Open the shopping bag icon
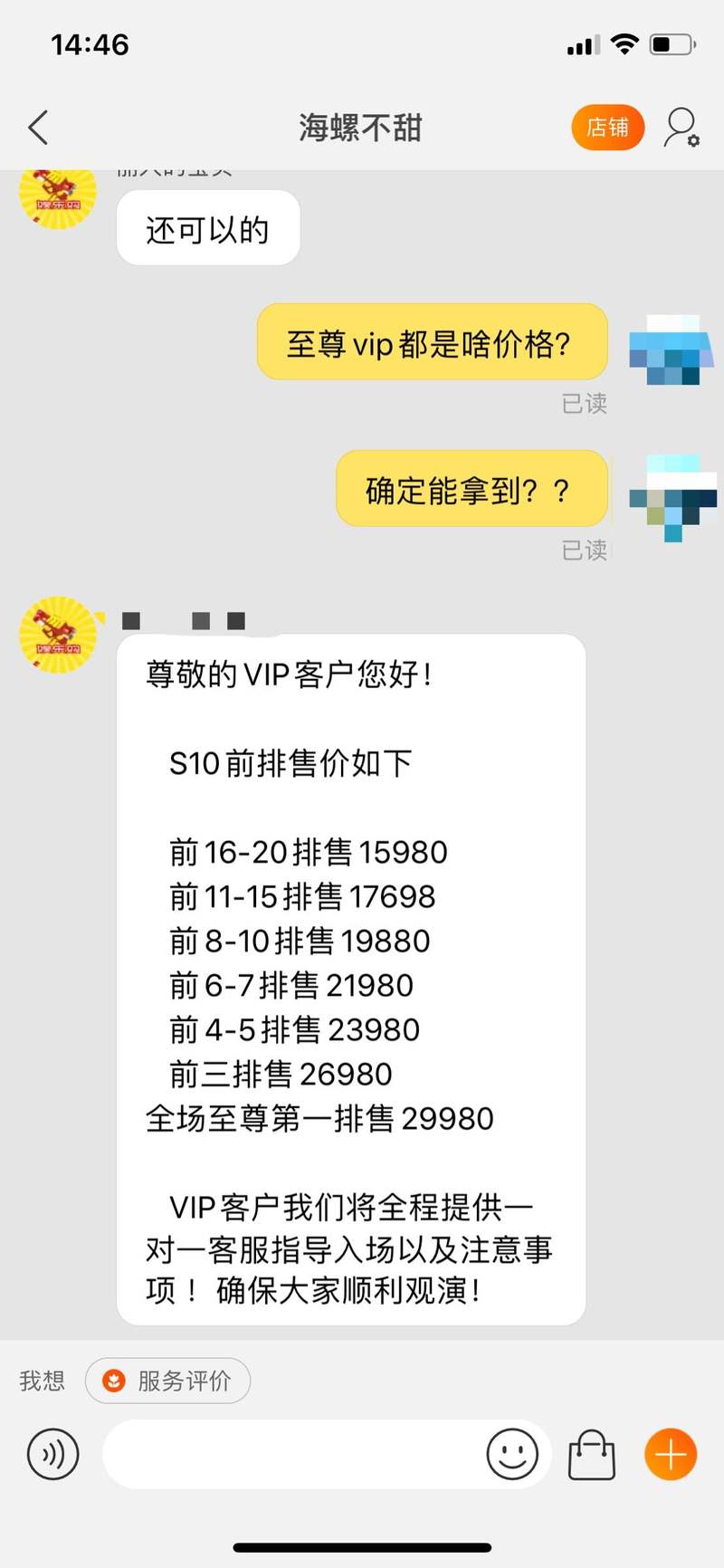Image resolution: width=724 pixels, height=1568 pixels. click(x=591, y=1455)
